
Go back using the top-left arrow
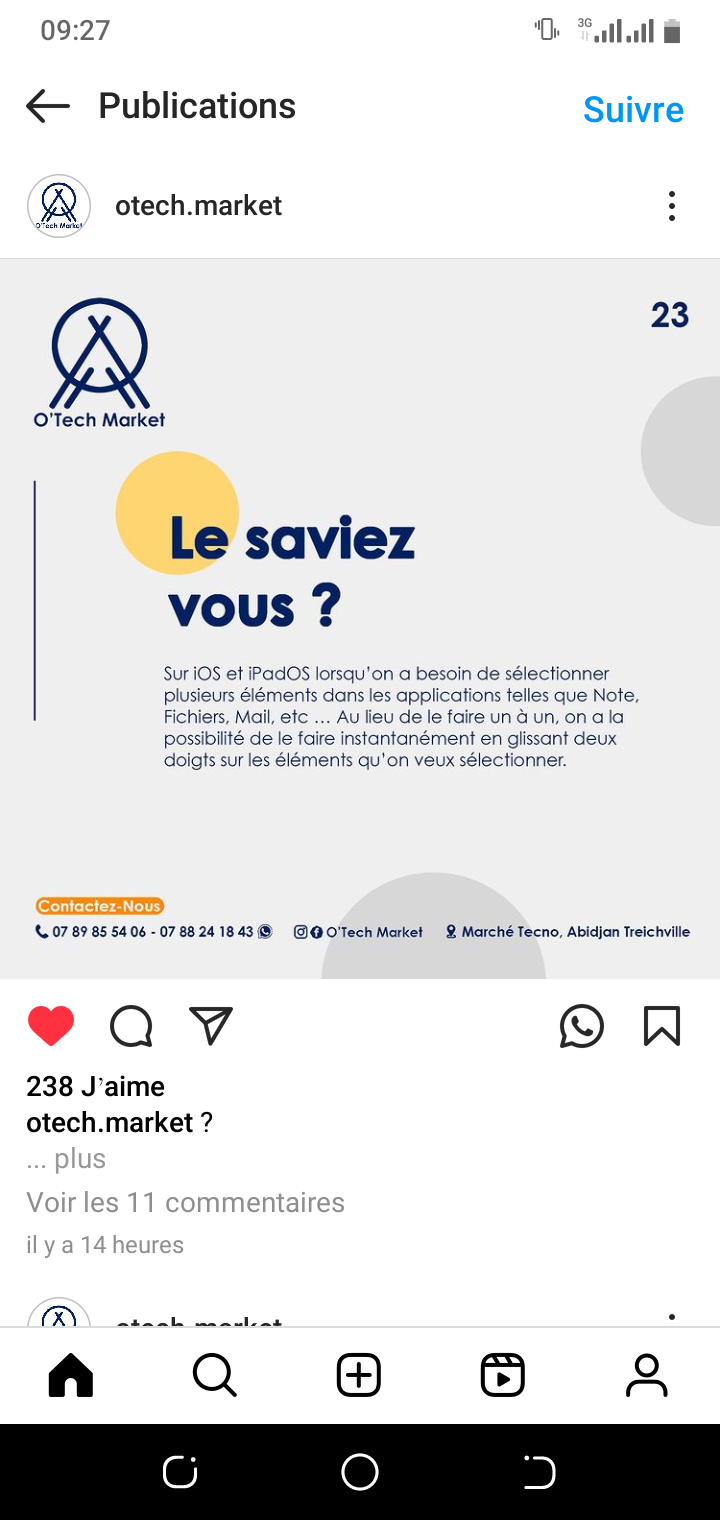[48, 106]
